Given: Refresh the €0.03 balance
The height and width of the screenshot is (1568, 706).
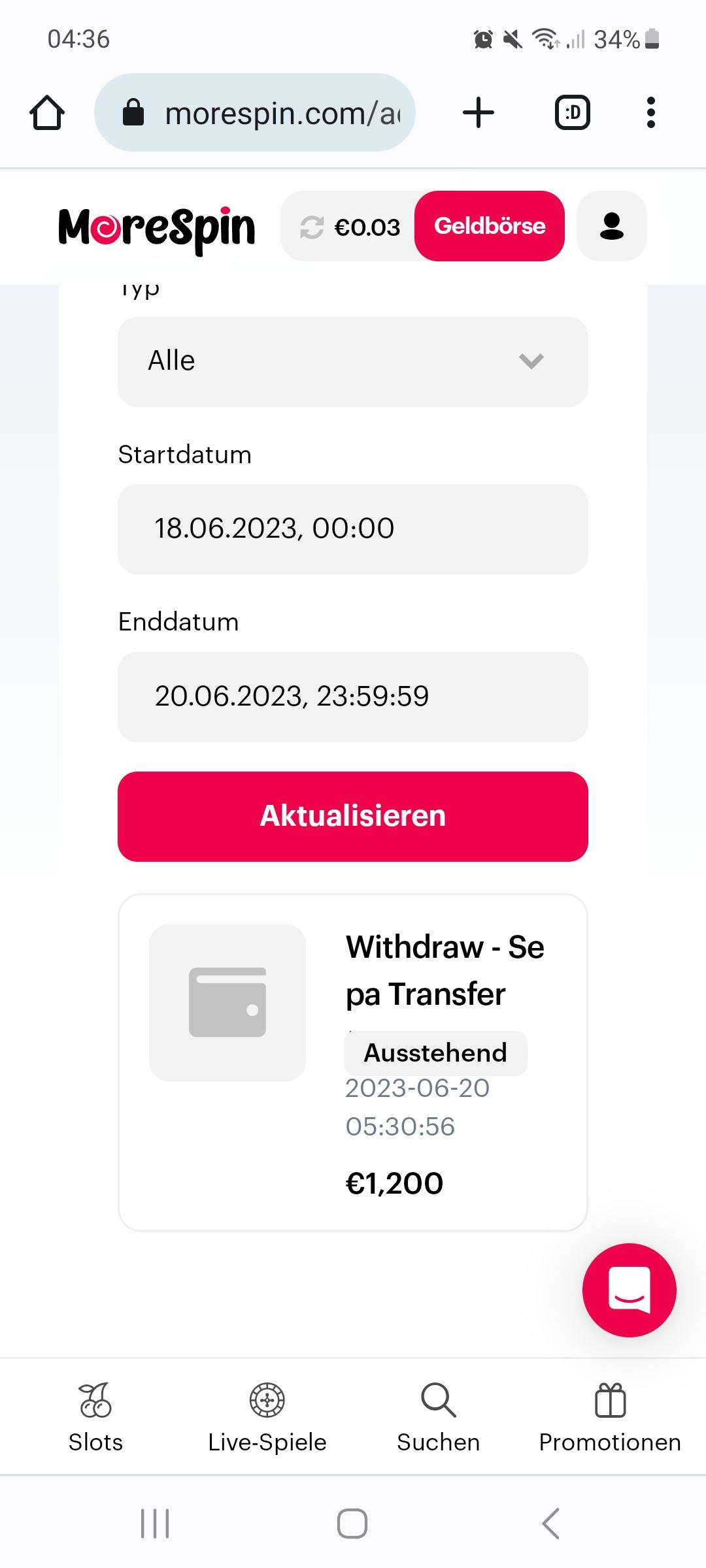Looking at the screenshot, I should [312, 227].
